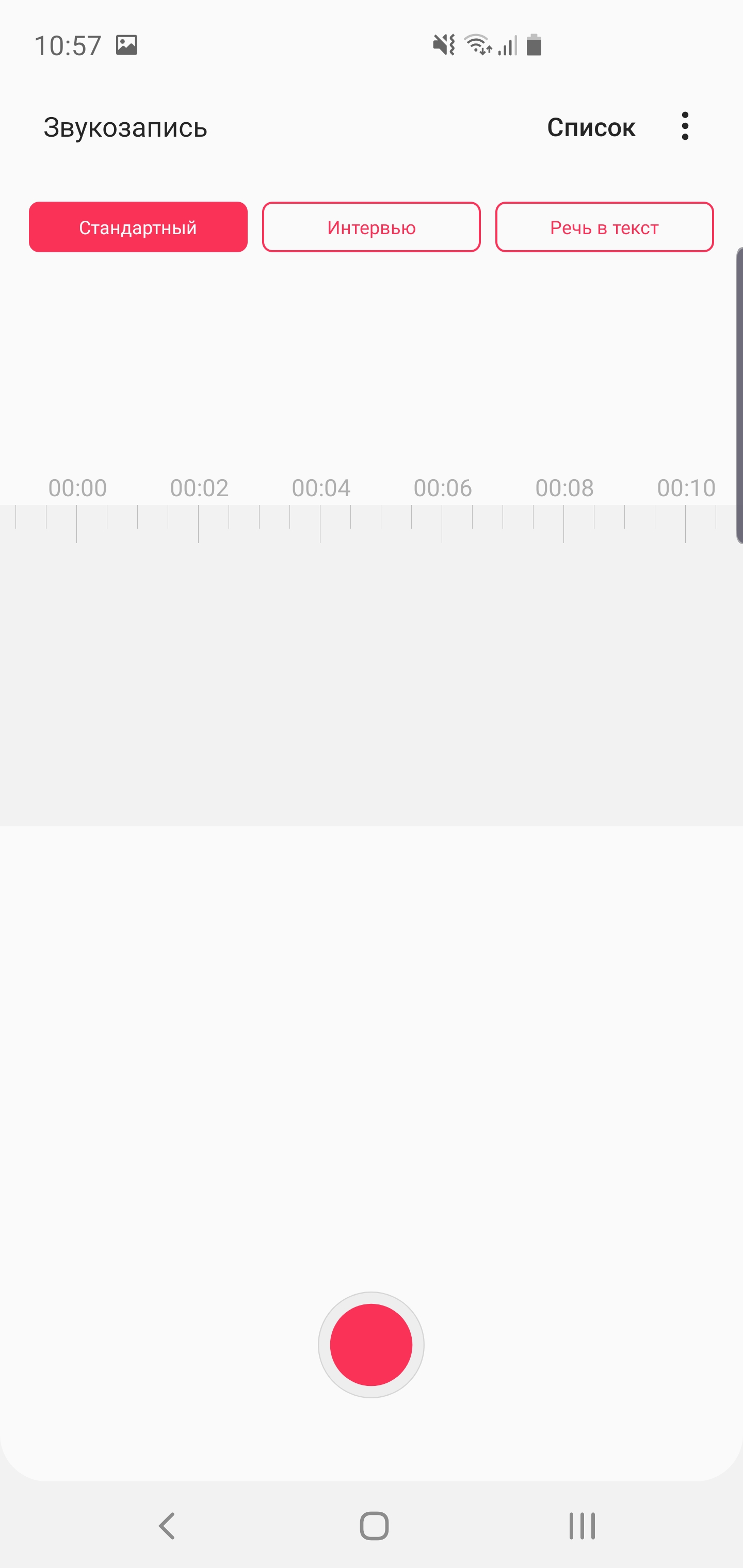Switch to Интервью mode
The height and width of the screenshot is (1568, 743).
372,227
